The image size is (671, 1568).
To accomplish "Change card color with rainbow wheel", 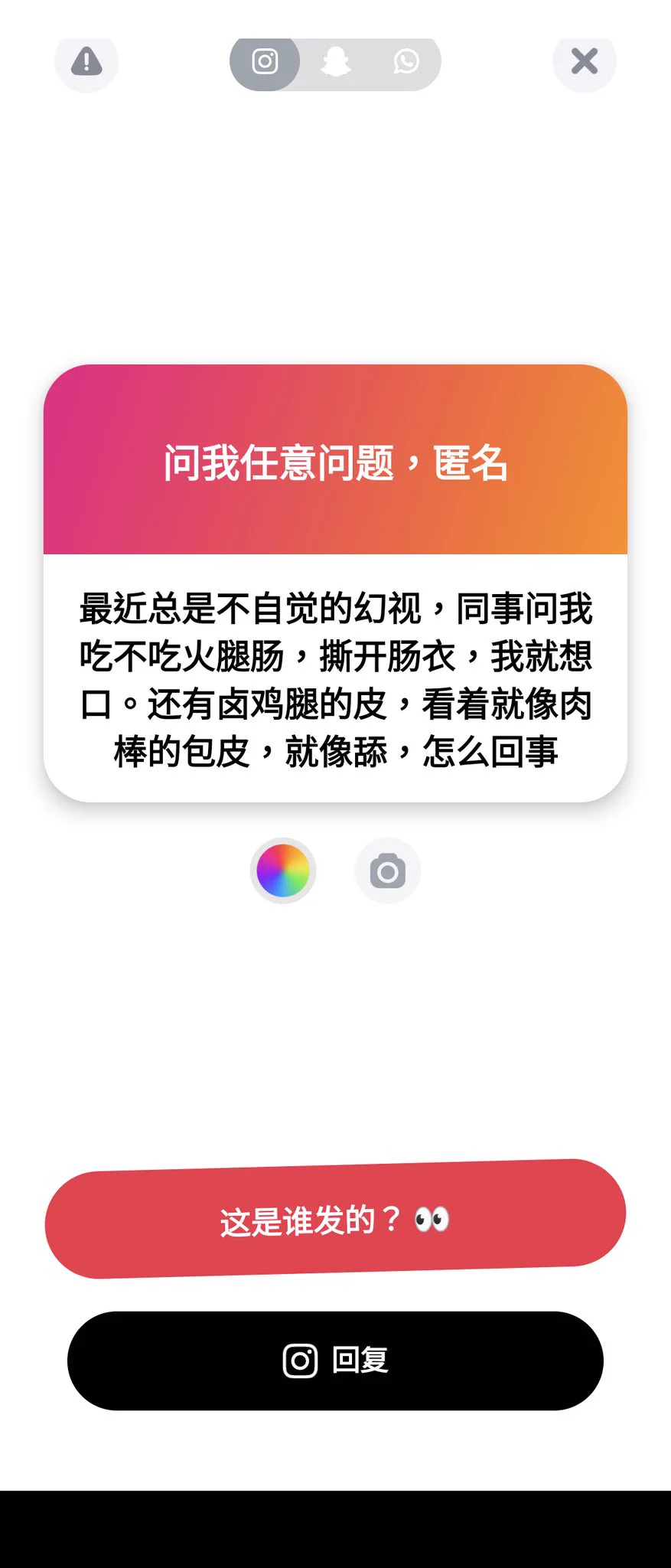I will click(x=283, y=871).
